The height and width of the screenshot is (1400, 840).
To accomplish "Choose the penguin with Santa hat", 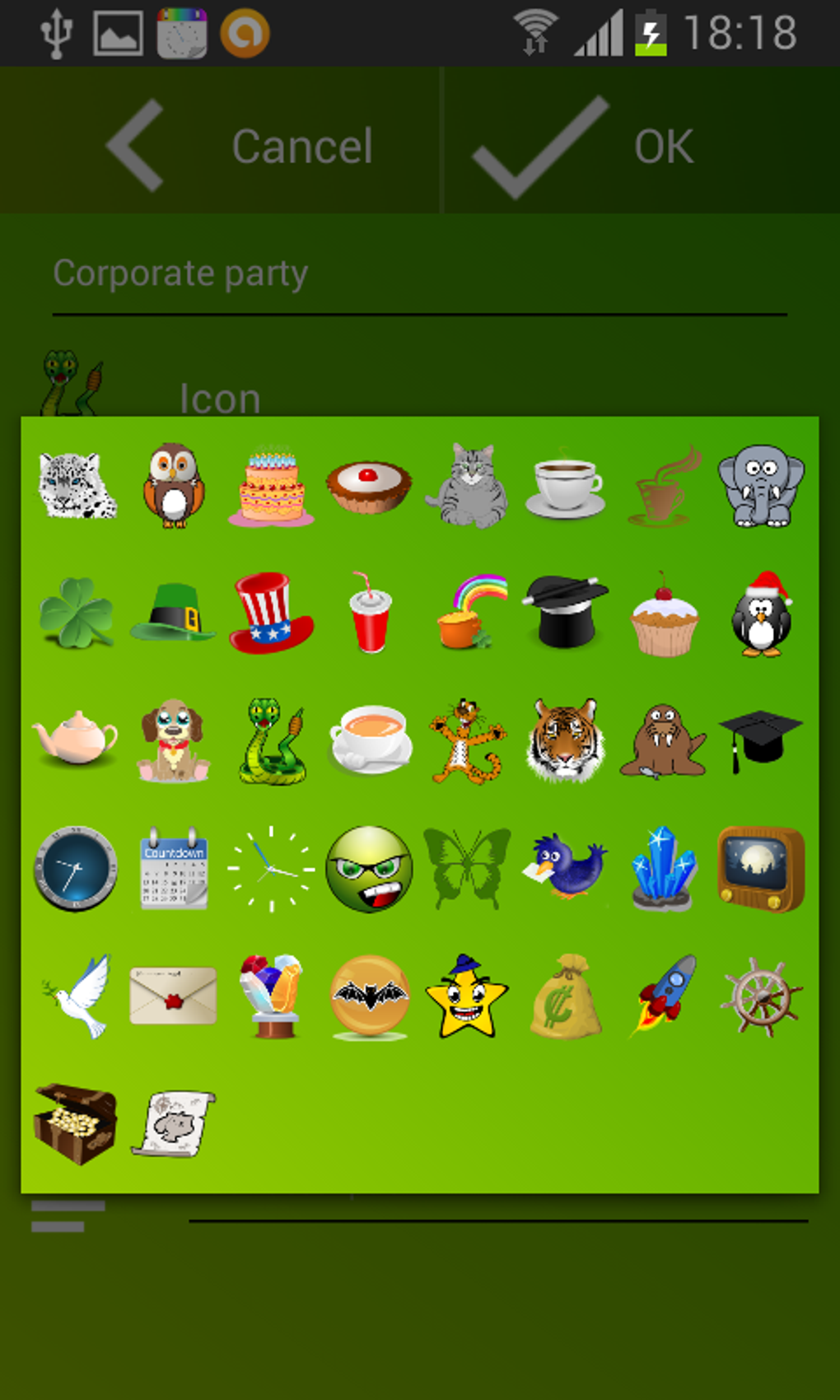I will pyautogui.click(x=762, y=614).
